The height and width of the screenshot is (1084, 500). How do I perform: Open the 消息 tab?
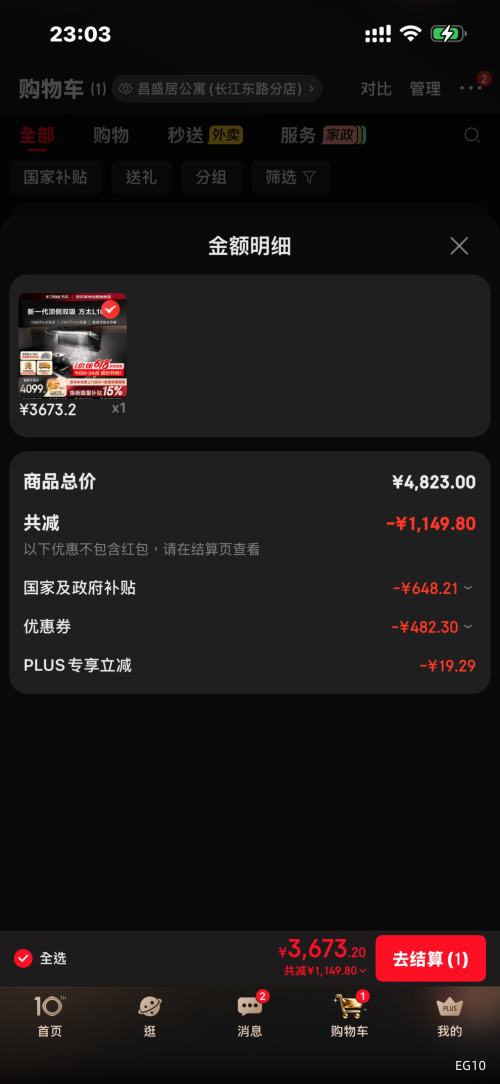[x=250, y=1016]
